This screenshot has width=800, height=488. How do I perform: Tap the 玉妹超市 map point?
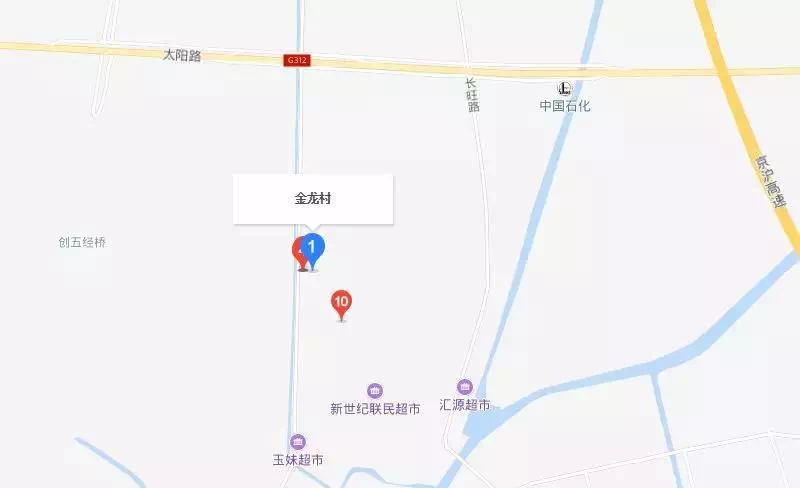(298, 443)
